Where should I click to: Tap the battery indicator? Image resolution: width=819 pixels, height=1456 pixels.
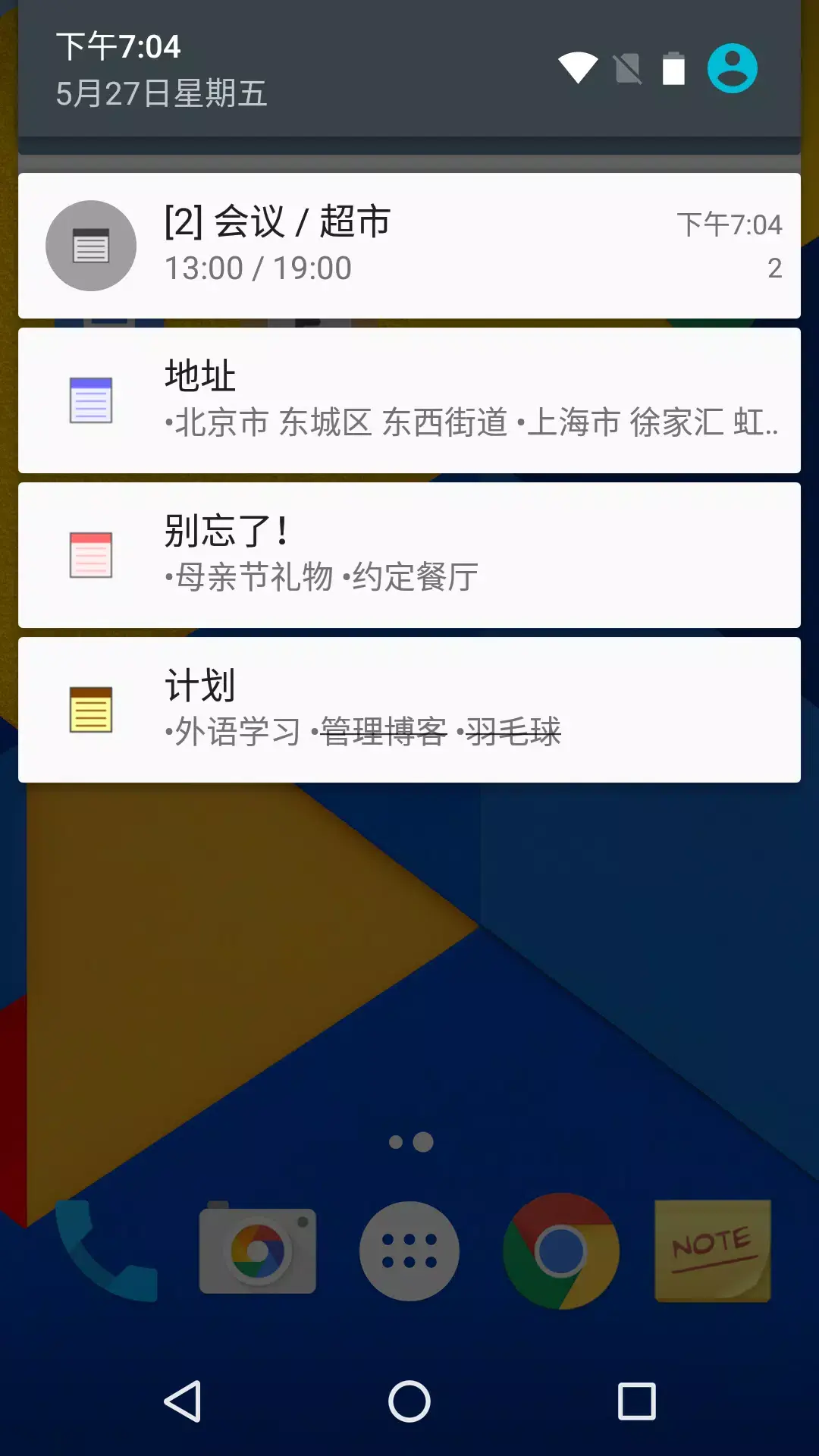tap(673, 67)
